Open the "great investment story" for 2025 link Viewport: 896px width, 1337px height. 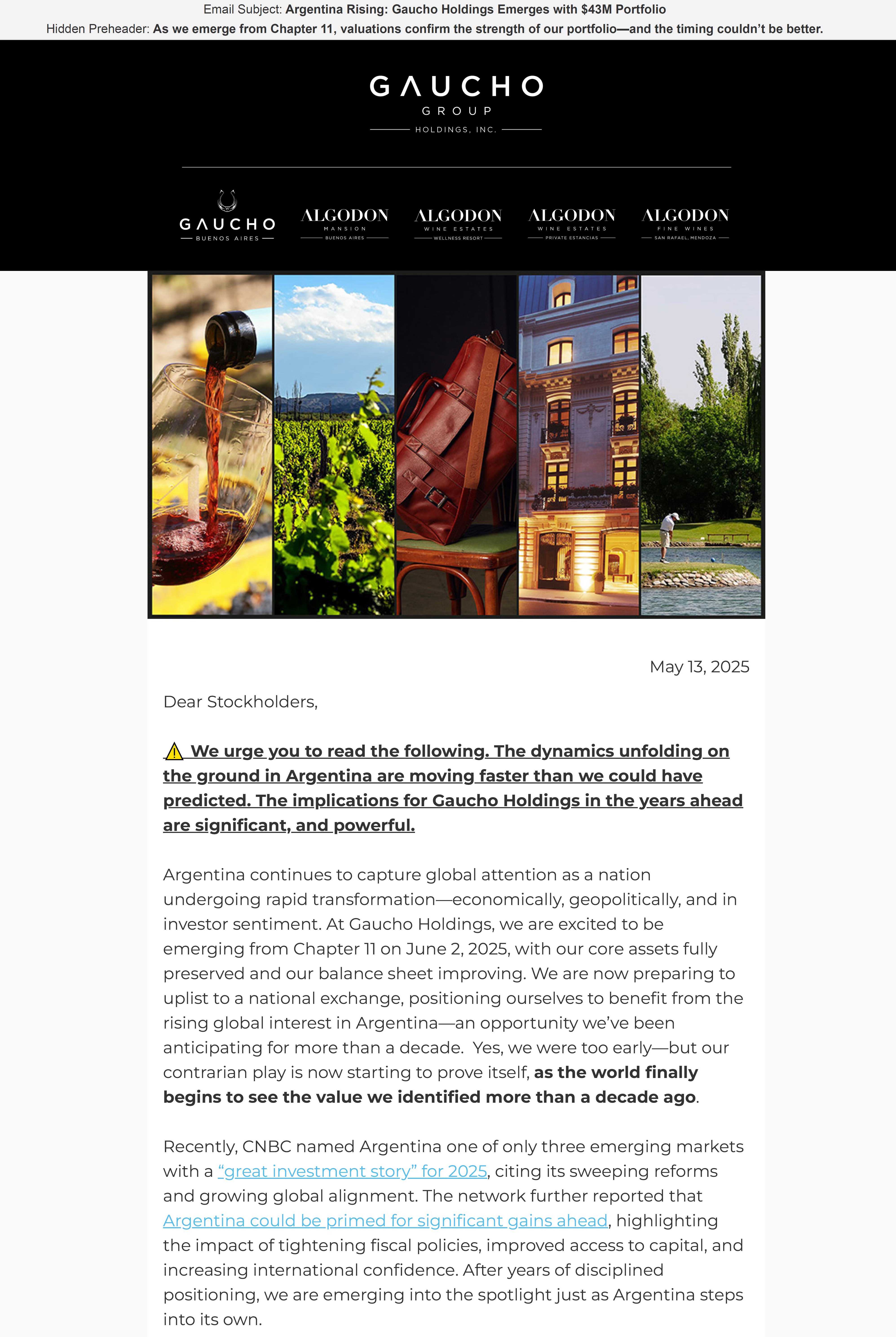tap(353, 1171)
